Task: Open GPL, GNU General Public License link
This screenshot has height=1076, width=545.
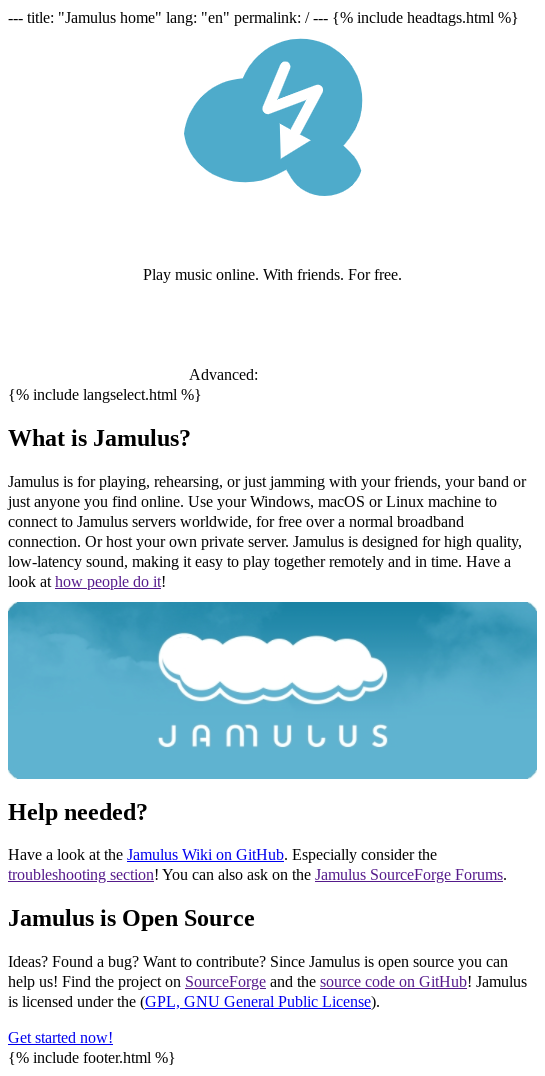Action: coord(258,1002)
